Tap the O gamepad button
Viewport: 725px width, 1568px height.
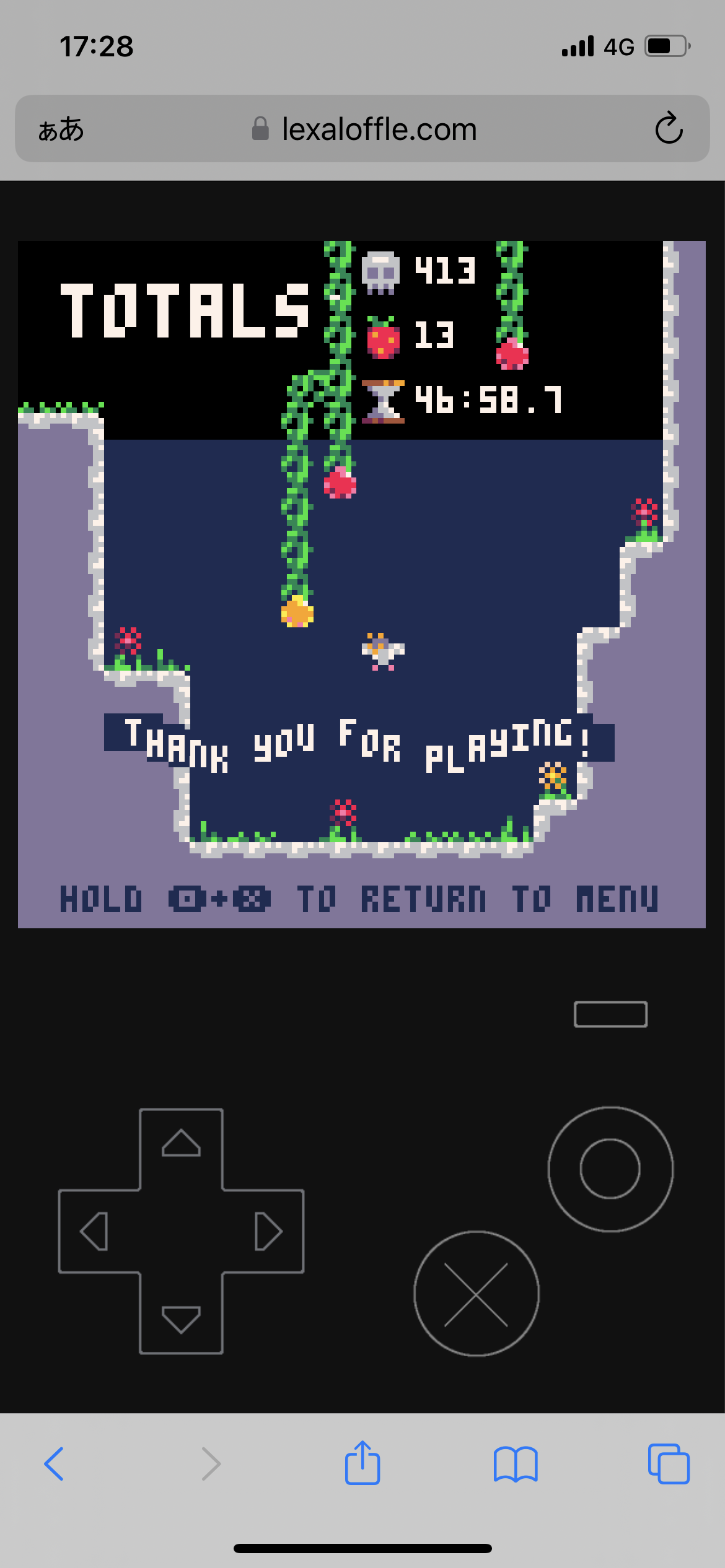coord(610,1169)
